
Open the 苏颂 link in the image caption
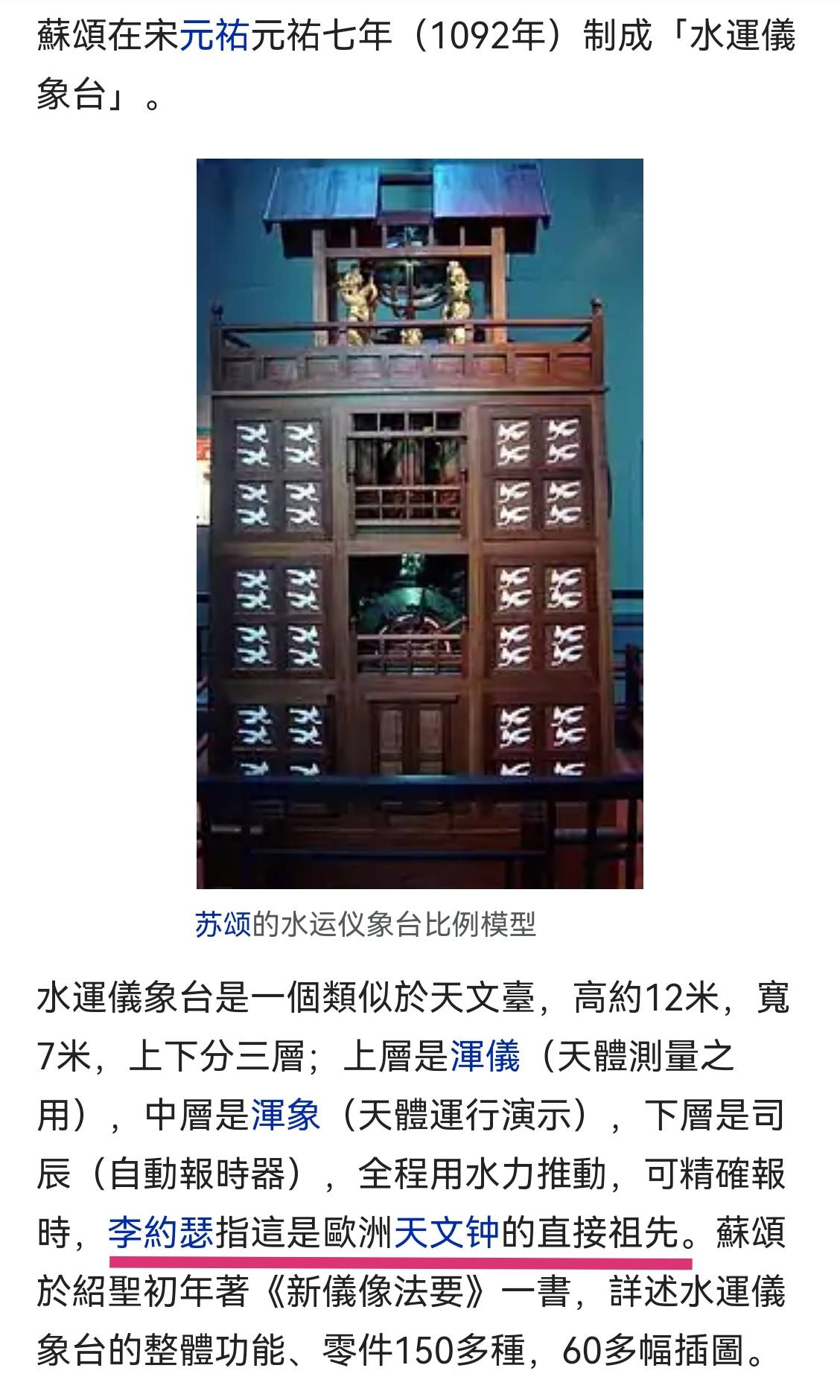coord(223,923)
